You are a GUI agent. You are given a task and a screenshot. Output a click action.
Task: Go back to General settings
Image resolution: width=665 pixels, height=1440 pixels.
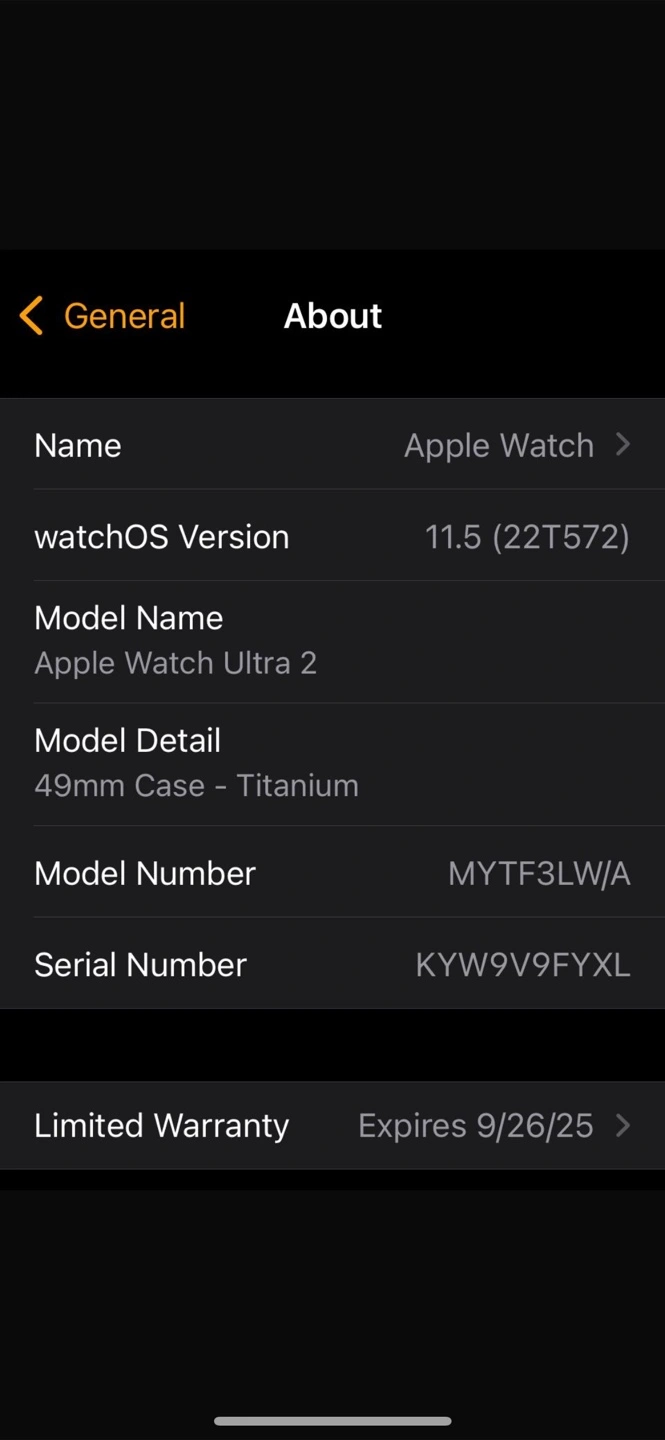coord(102,316)
